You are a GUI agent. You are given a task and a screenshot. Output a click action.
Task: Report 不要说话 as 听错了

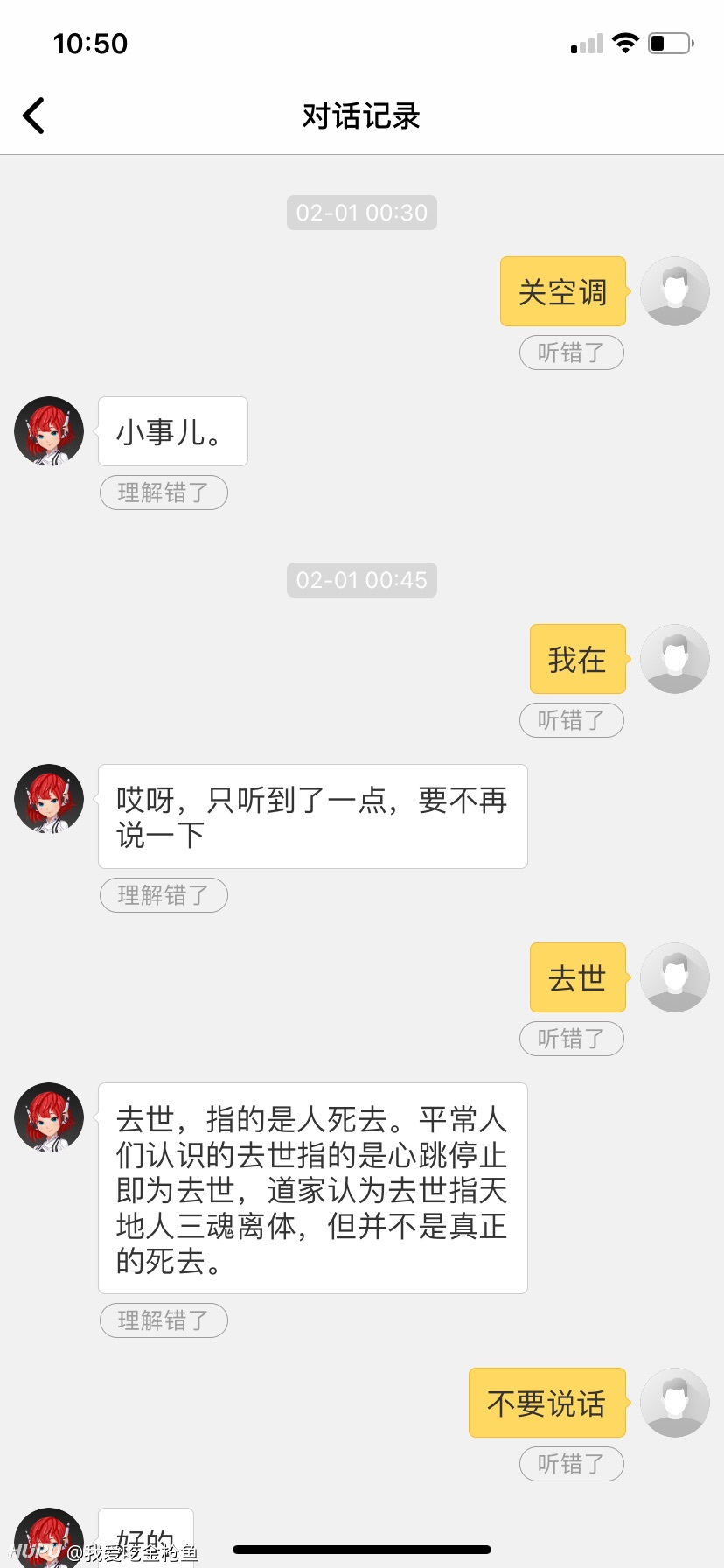(x=571, y=1464)
